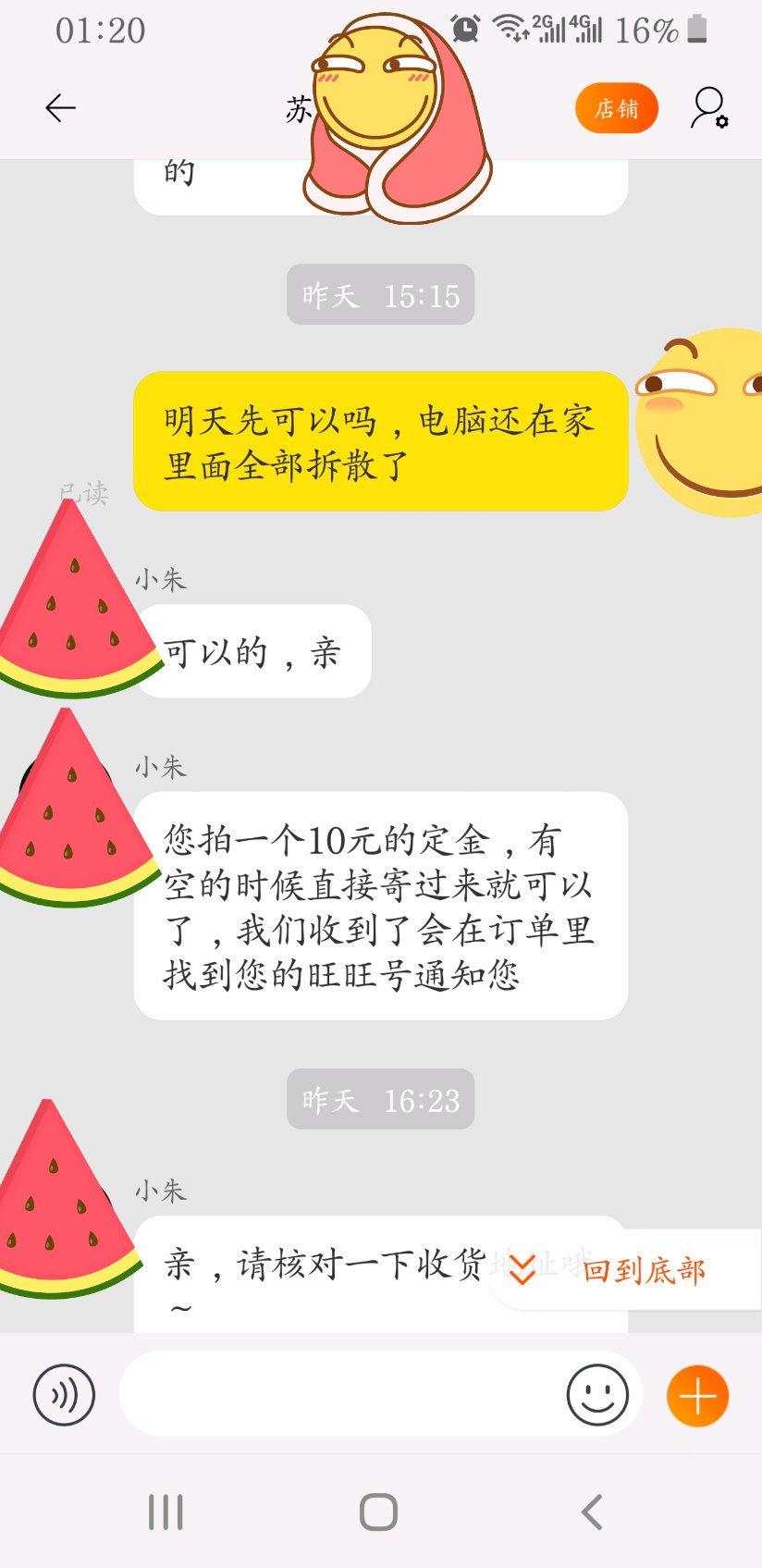
Task: Open the system recent apps view
Action: click(166, 1512)
